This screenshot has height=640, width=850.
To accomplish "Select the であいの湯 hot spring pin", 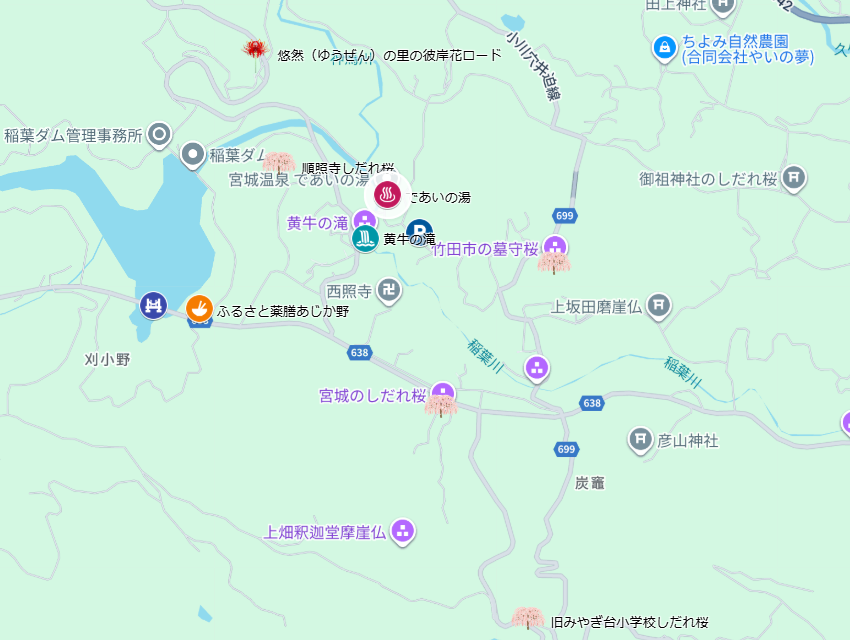I will point(388,194).
